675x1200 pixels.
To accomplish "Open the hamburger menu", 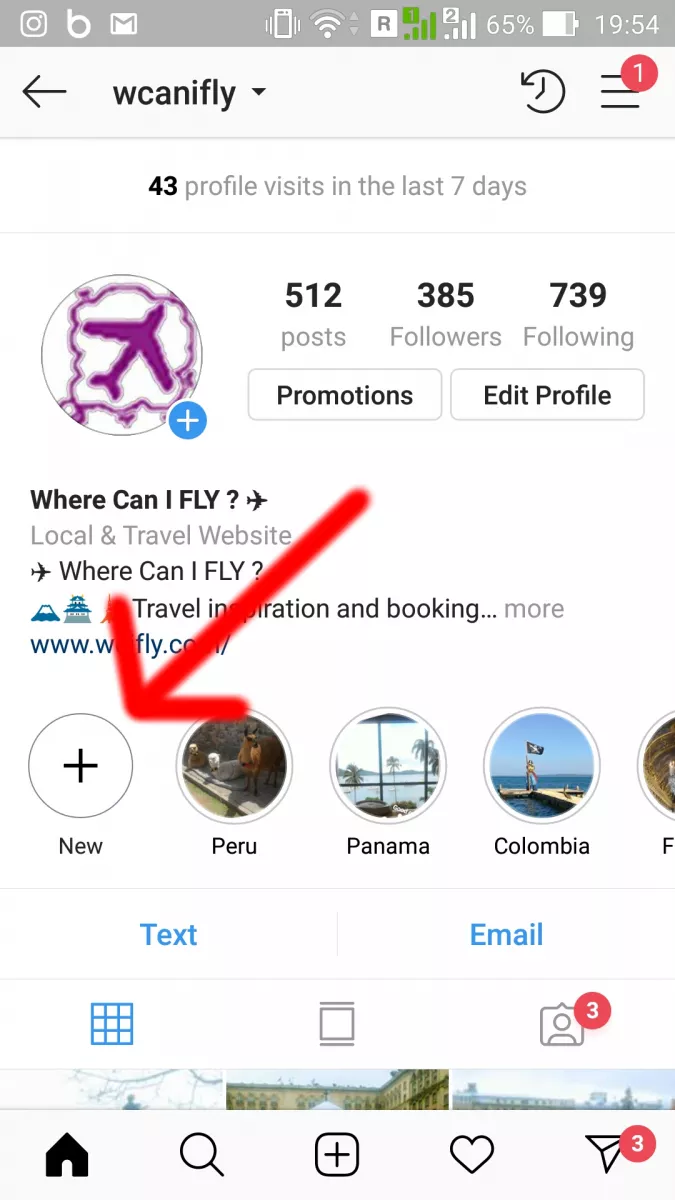I will [x=620, y=93].
